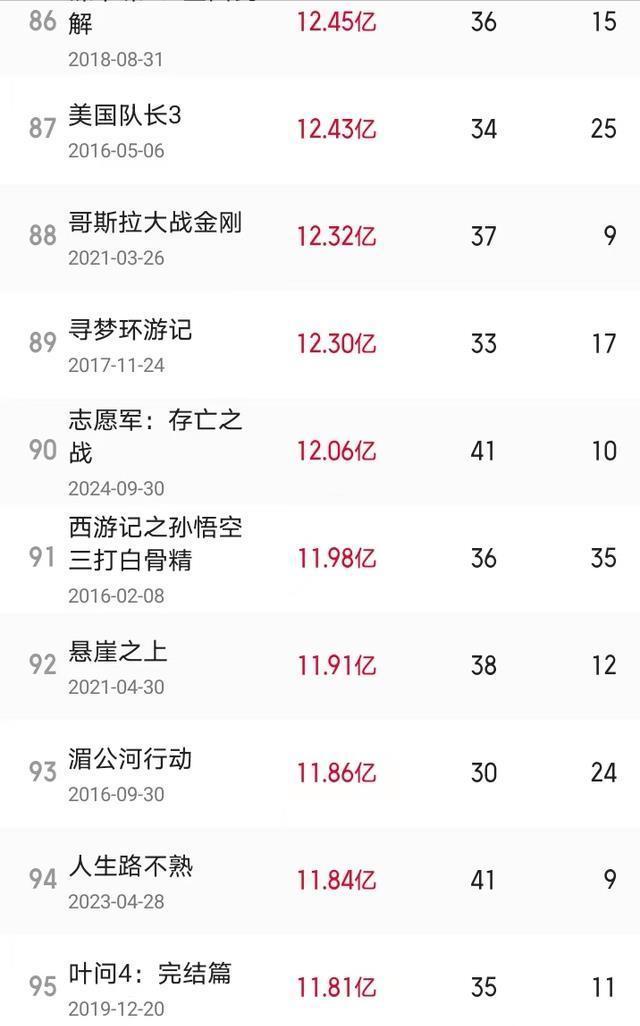Open the 美国队长3 movie row
640x1026 pixels.
coord(125,116)
